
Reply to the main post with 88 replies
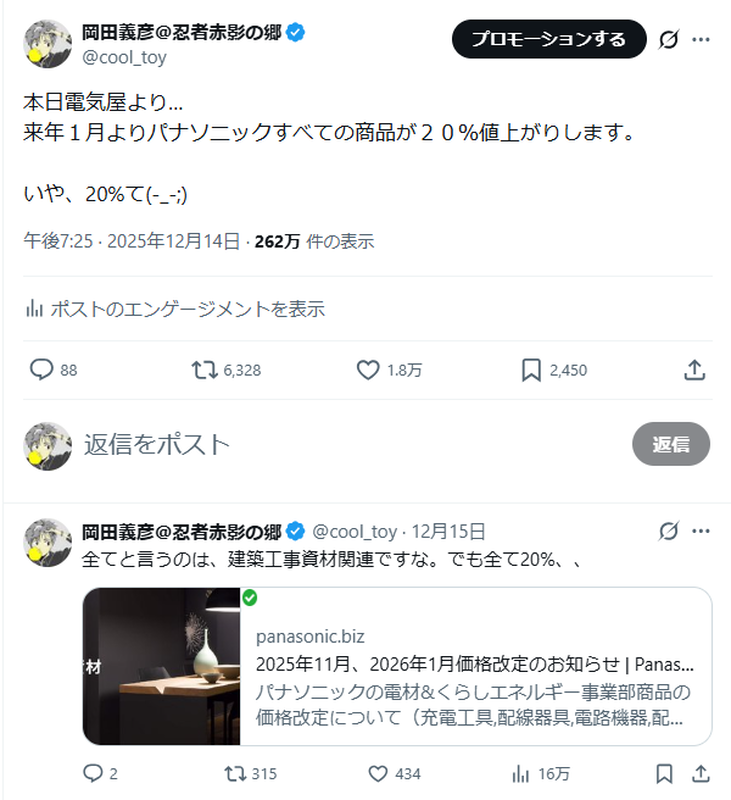tap(42, 370)
